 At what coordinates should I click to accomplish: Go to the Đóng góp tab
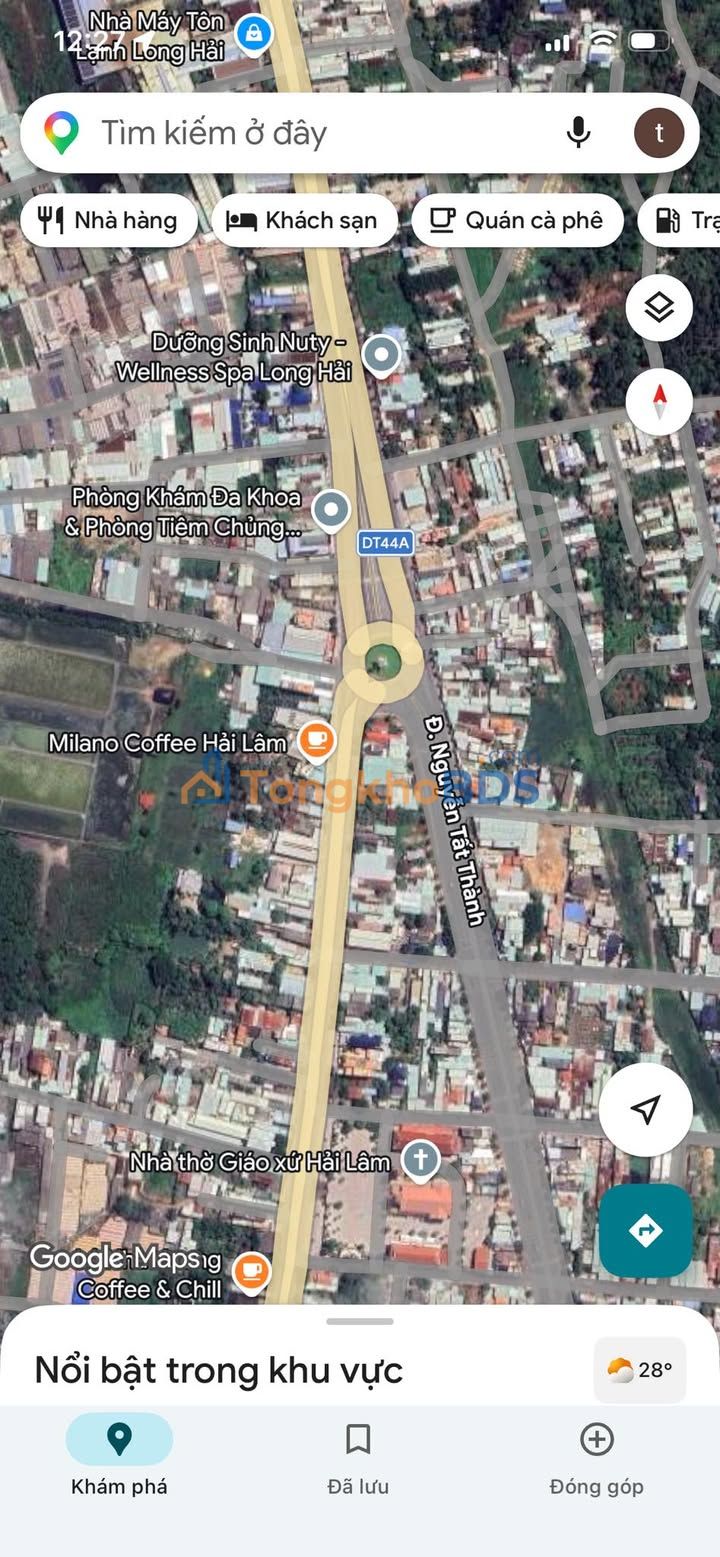[596, 1458]
